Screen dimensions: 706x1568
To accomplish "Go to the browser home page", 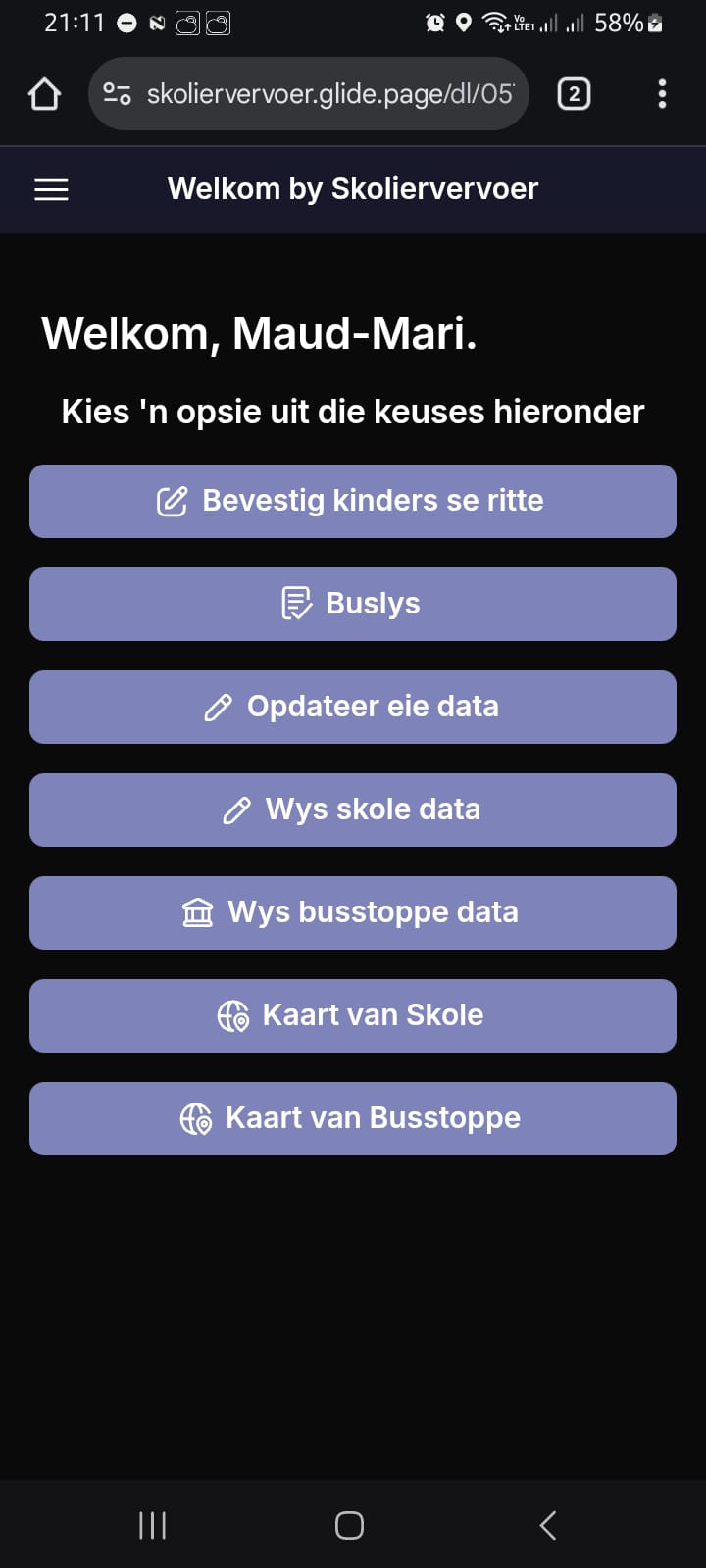I will pyautogui.click(x=45, y=94).
